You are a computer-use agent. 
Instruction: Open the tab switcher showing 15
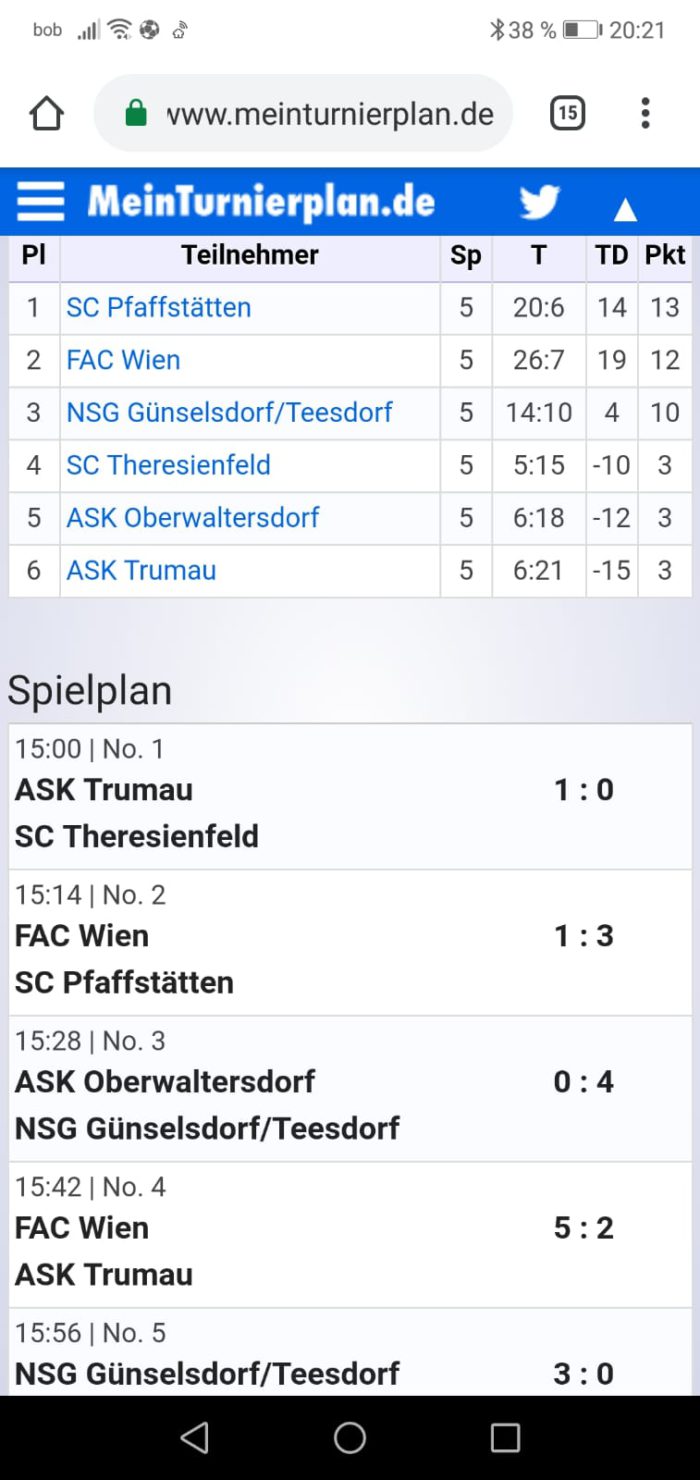[x=567, y=114]
